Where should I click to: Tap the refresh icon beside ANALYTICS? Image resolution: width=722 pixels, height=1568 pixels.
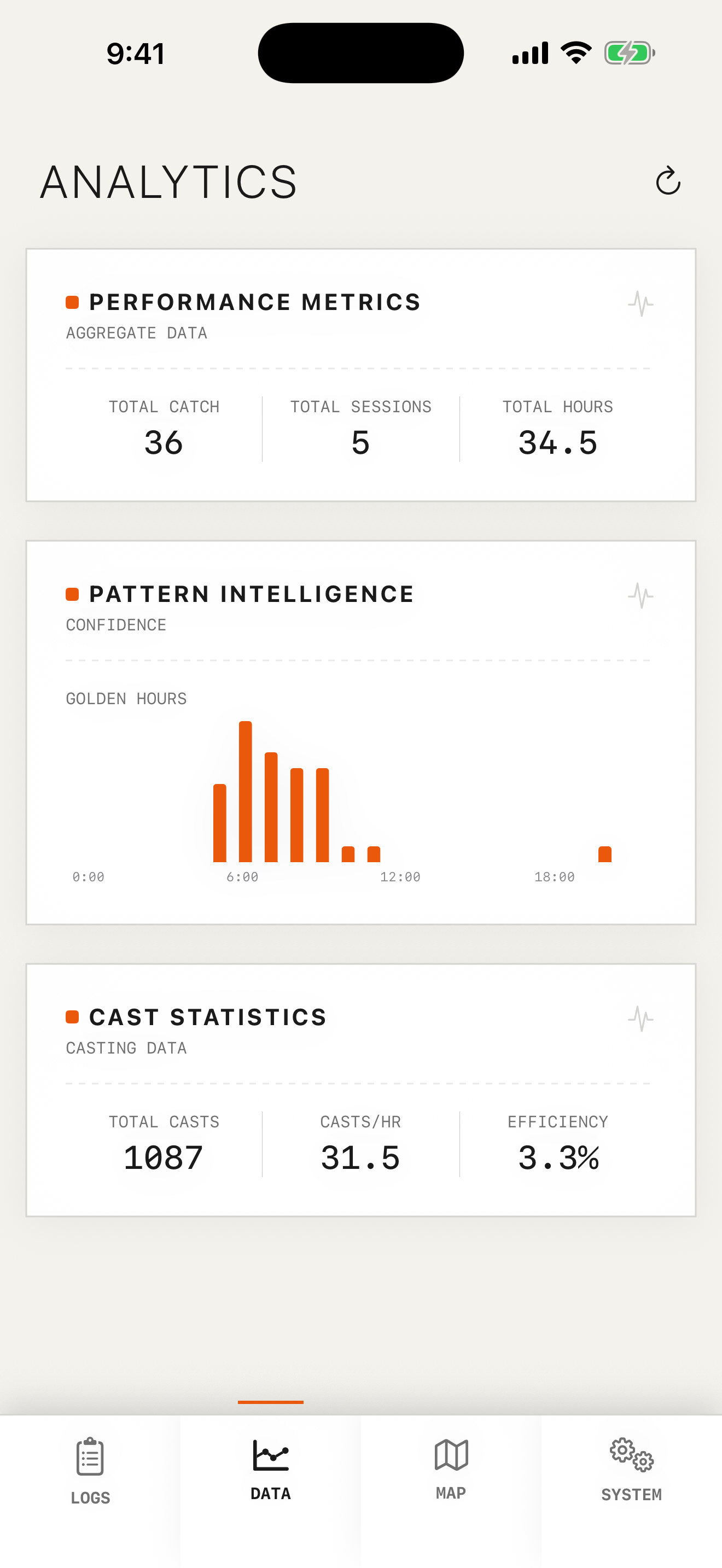coord(668,181)
